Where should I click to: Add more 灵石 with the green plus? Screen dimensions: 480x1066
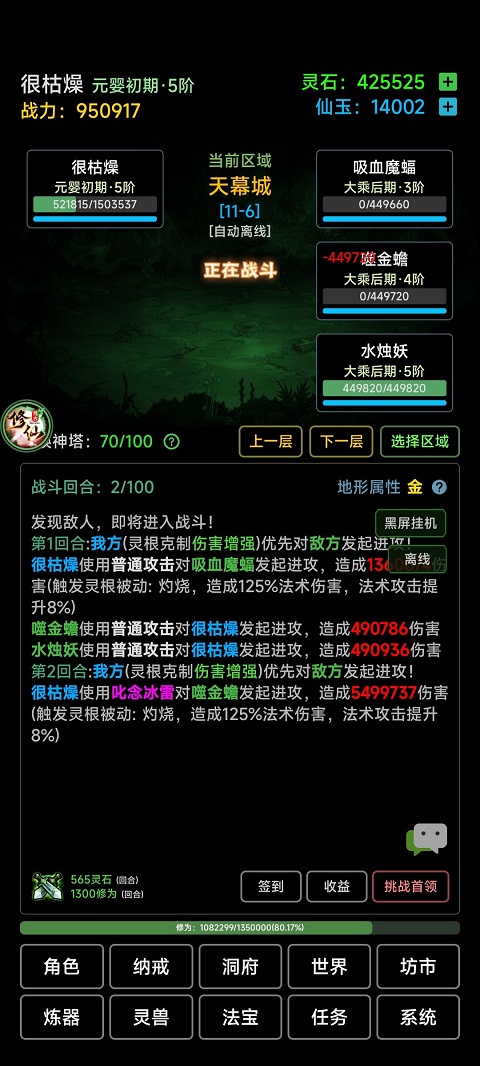447,82
